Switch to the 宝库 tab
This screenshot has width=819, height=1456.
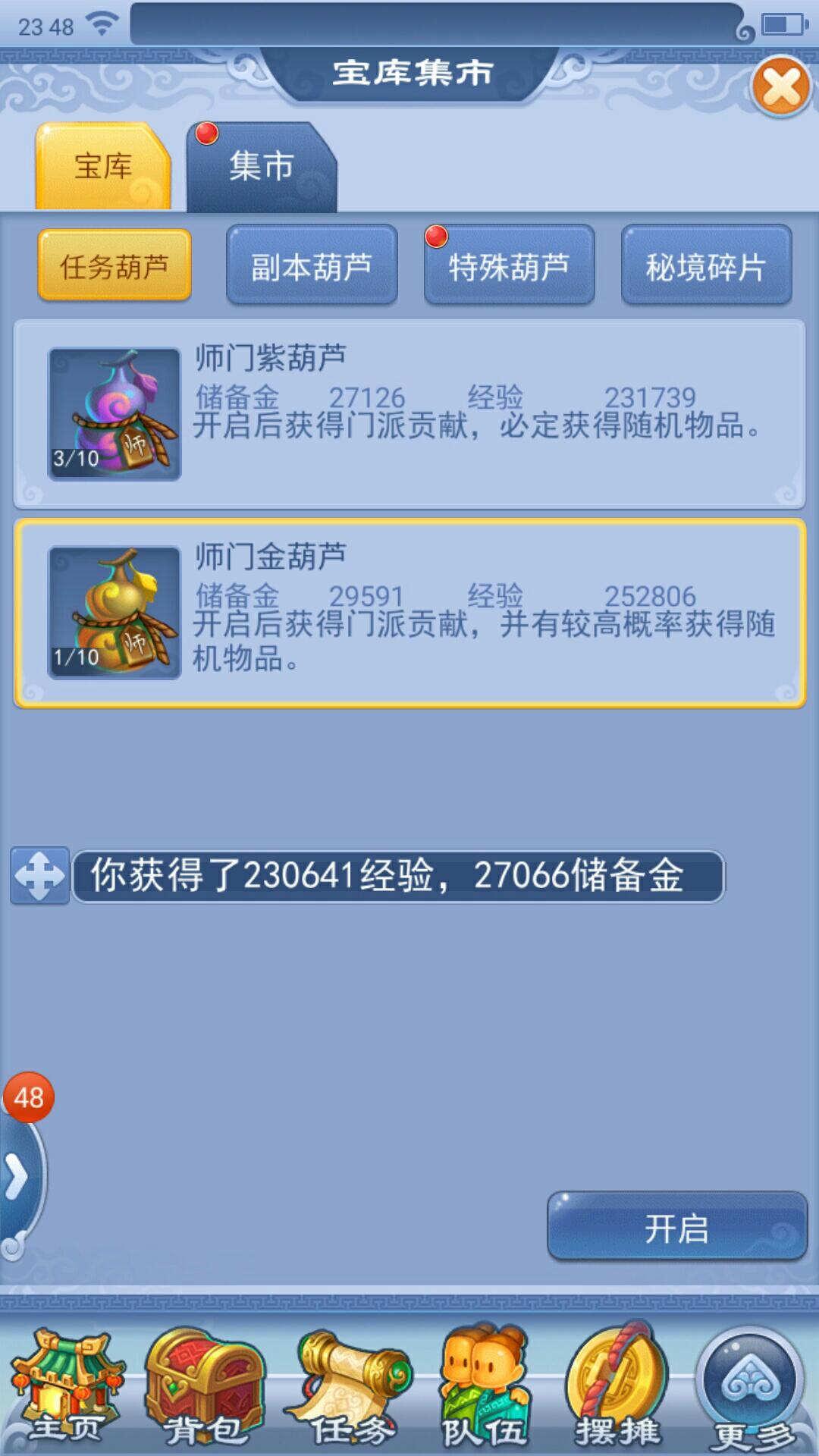click(x=103, y=167)
